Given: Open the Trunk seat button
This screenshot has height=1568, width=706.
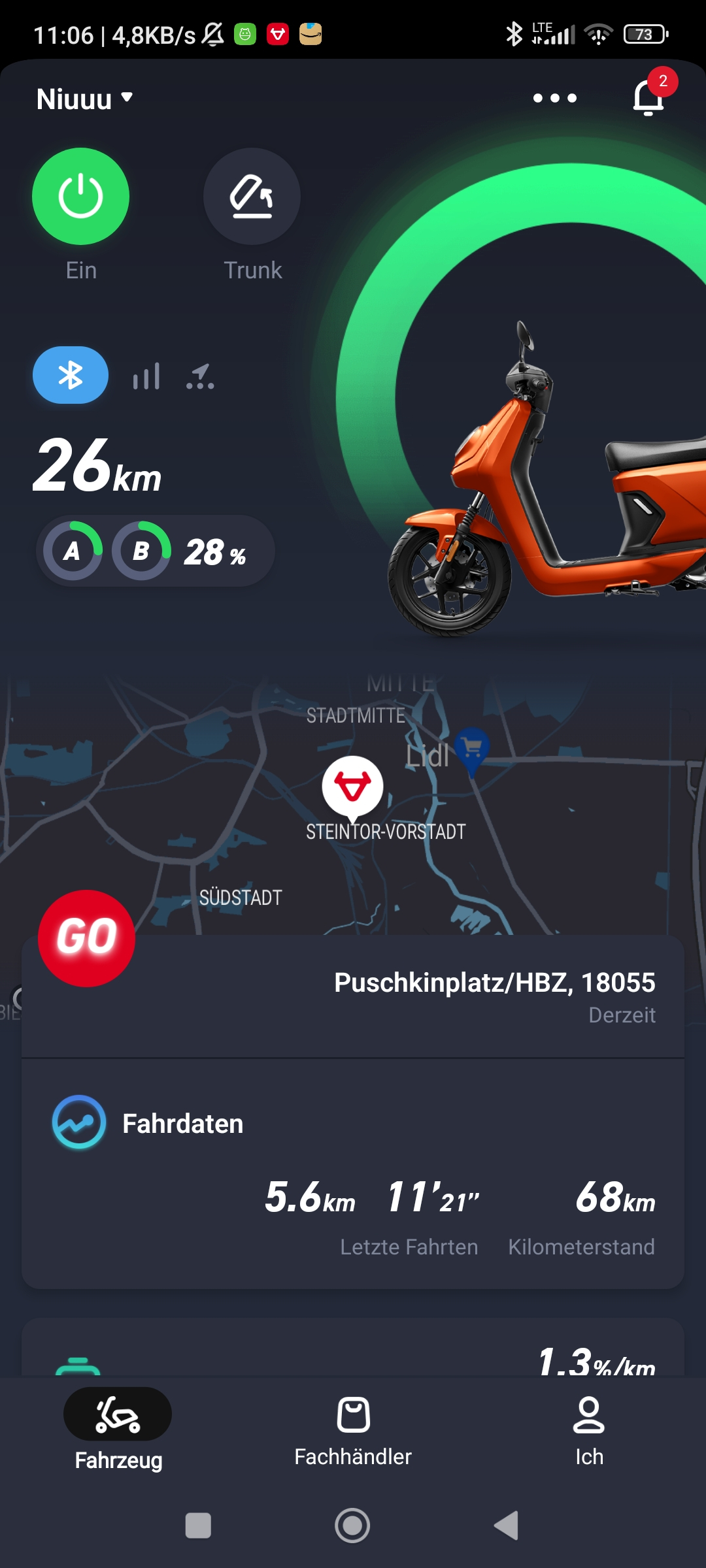Looking at the screenshot, I should (x=252, y=197).
